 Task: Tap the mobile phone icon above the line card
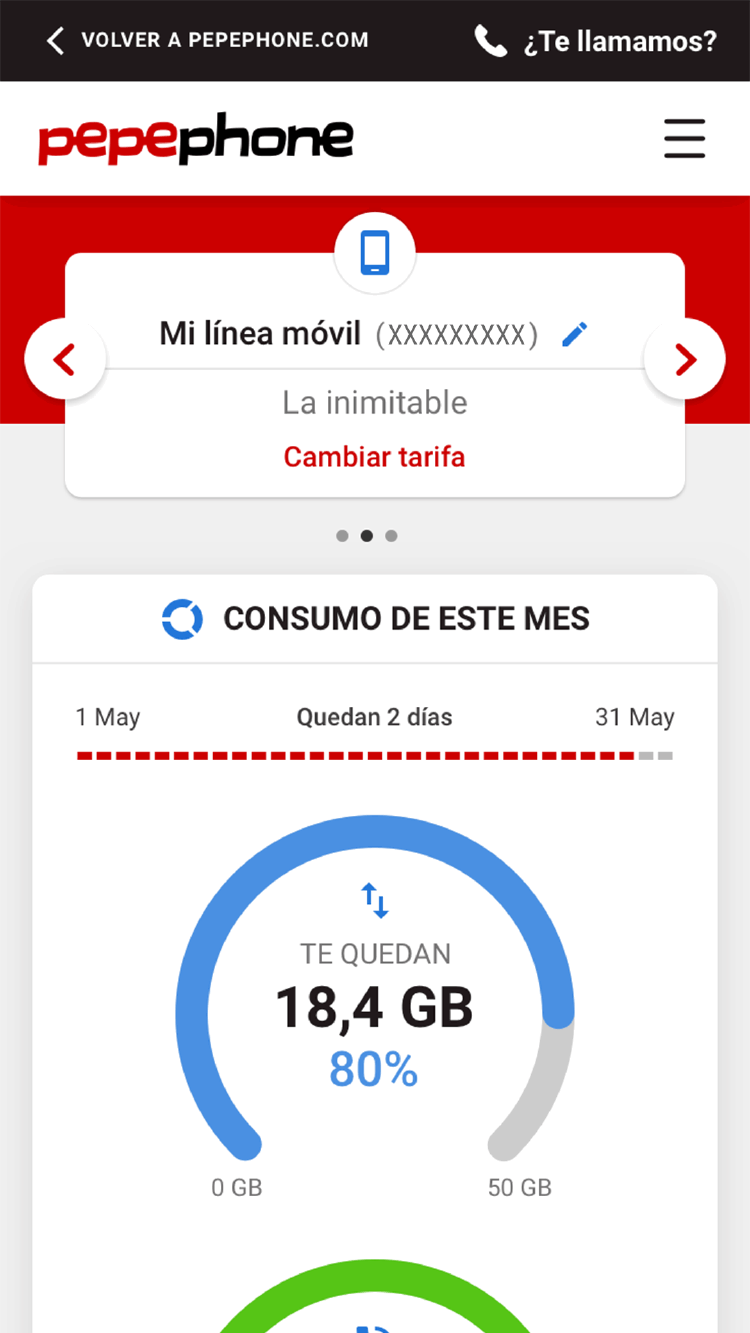point(374,253)
